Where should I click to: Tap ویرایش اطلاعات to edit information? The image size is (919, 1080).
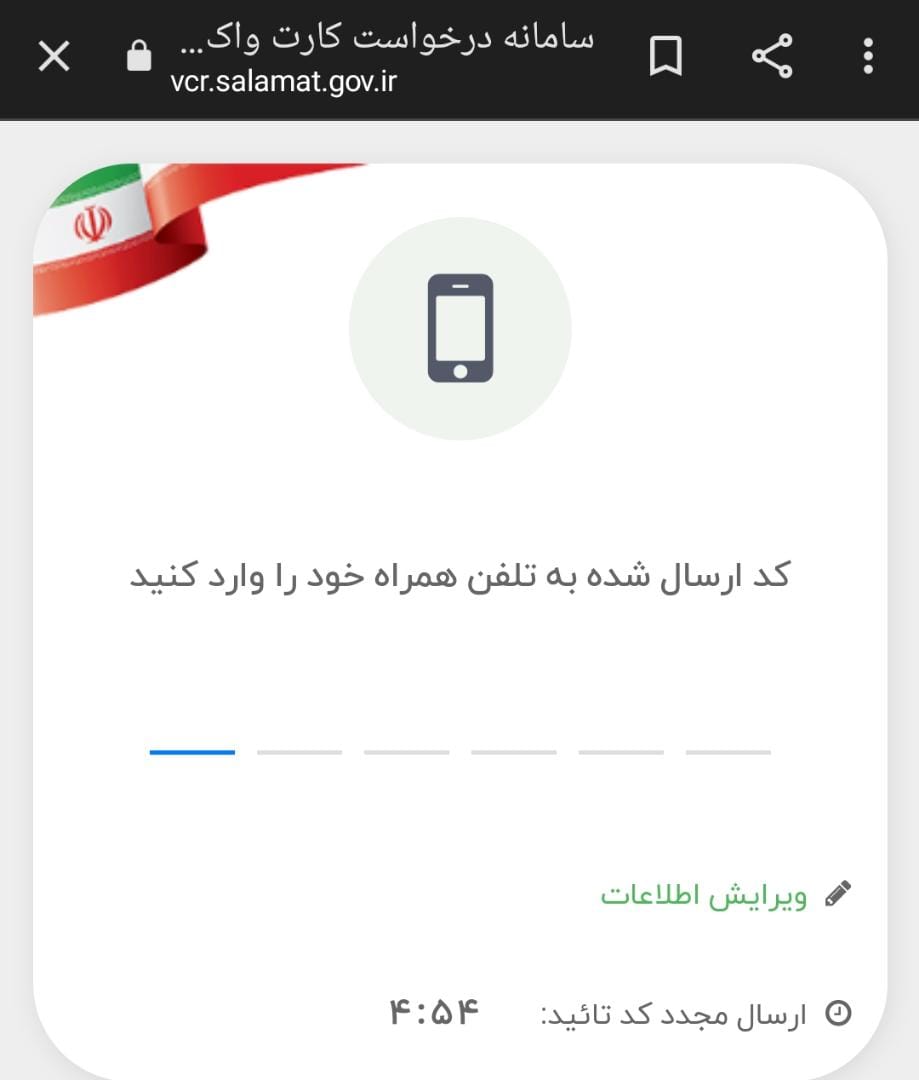tap(704, 895)
